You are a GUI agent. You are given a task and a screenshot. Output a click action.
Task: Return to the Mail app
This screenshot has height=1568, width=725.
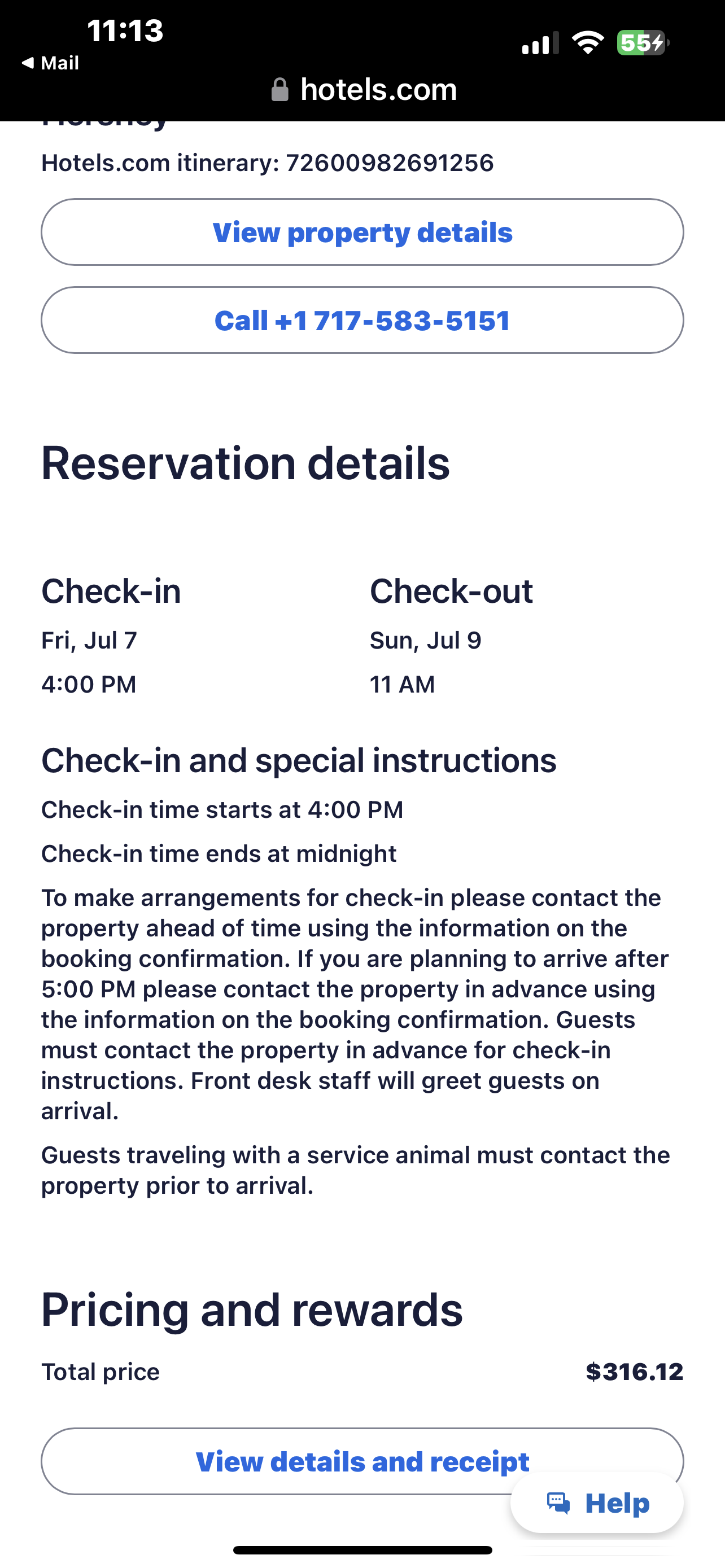point(50,63)
